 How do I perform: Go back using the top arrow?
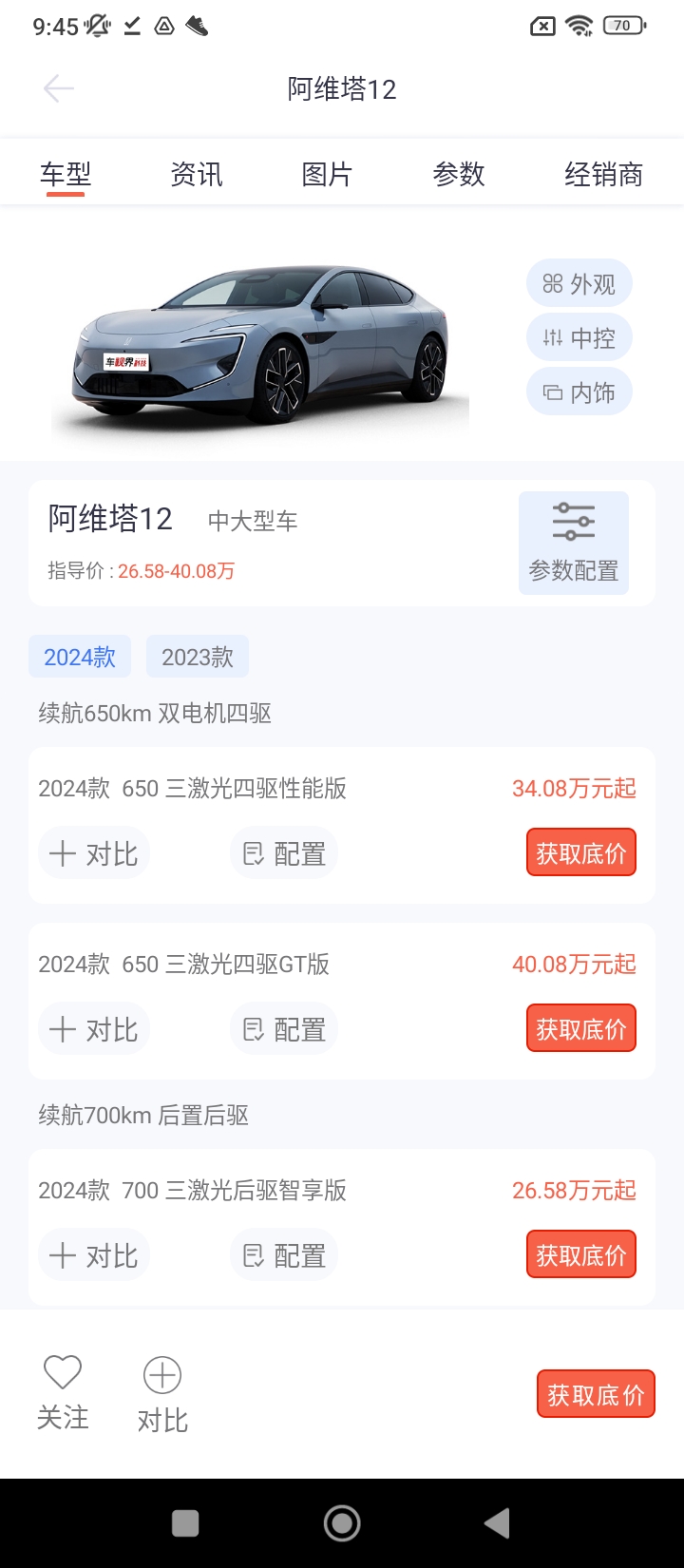click(59, 89)
